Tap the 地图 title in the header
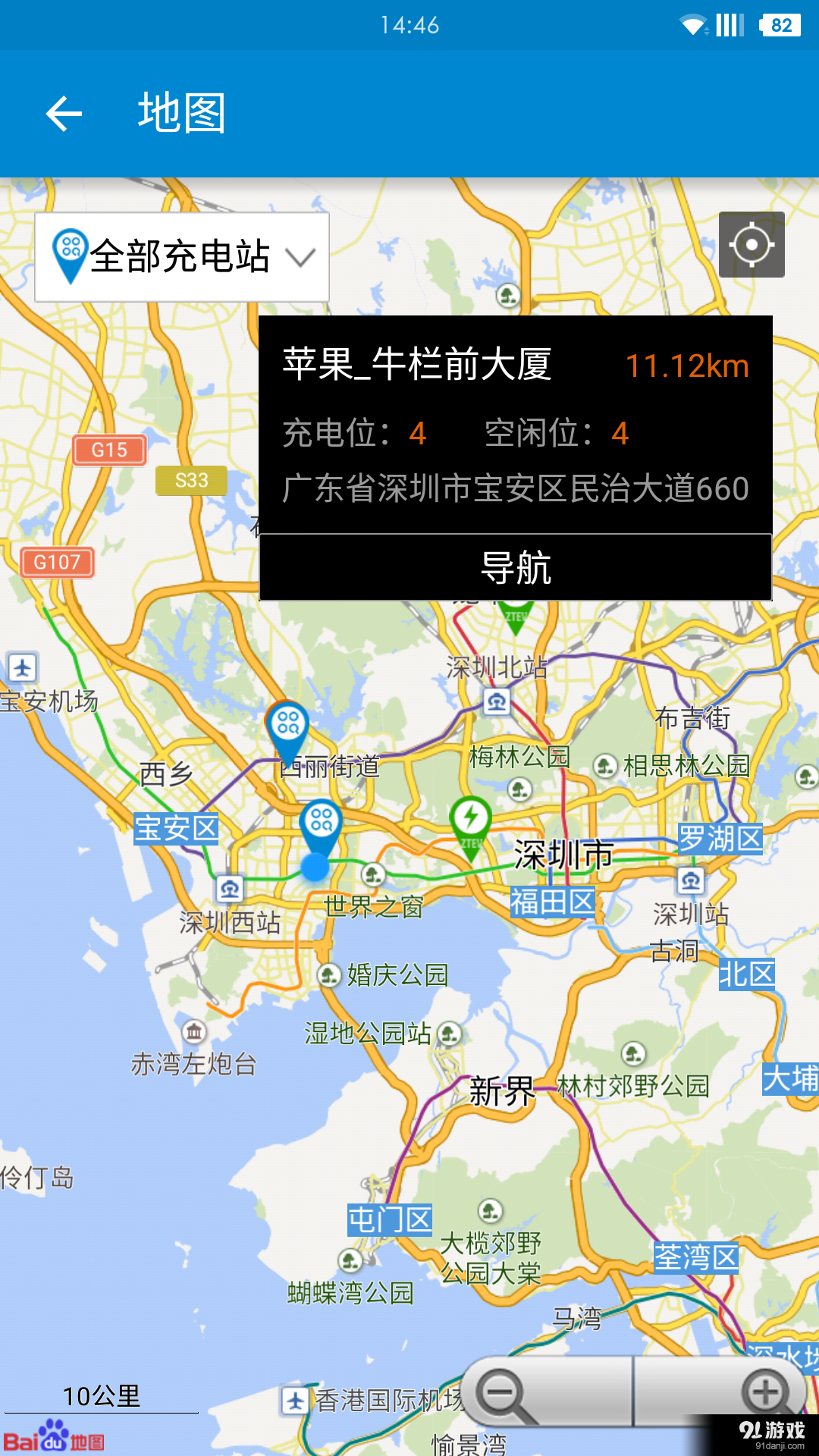This screenshot has width=819, height=1456. pos(182,112)
